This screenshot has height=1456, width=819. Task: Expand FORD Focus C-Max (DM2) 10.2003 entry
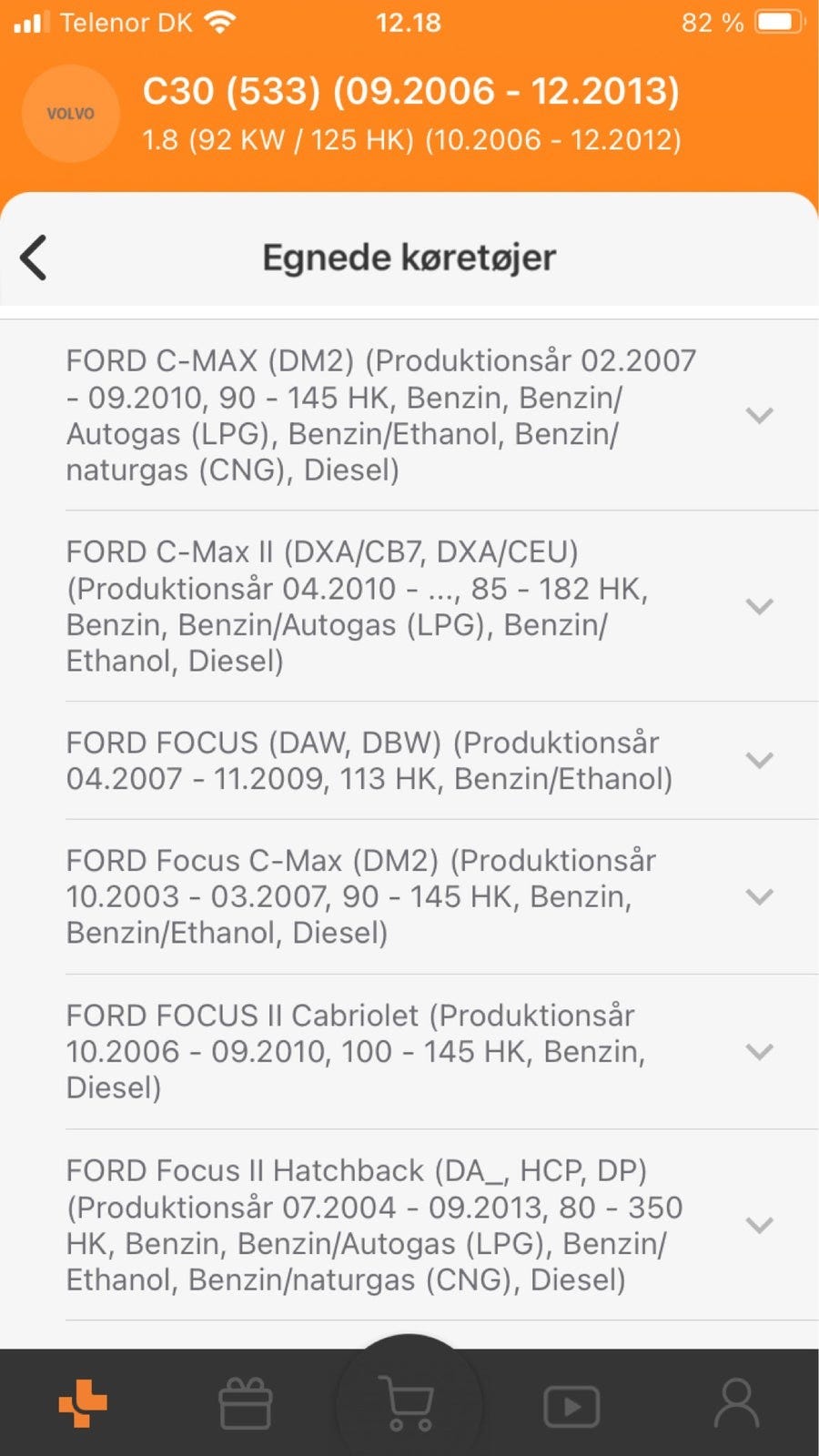pos(759,896)
